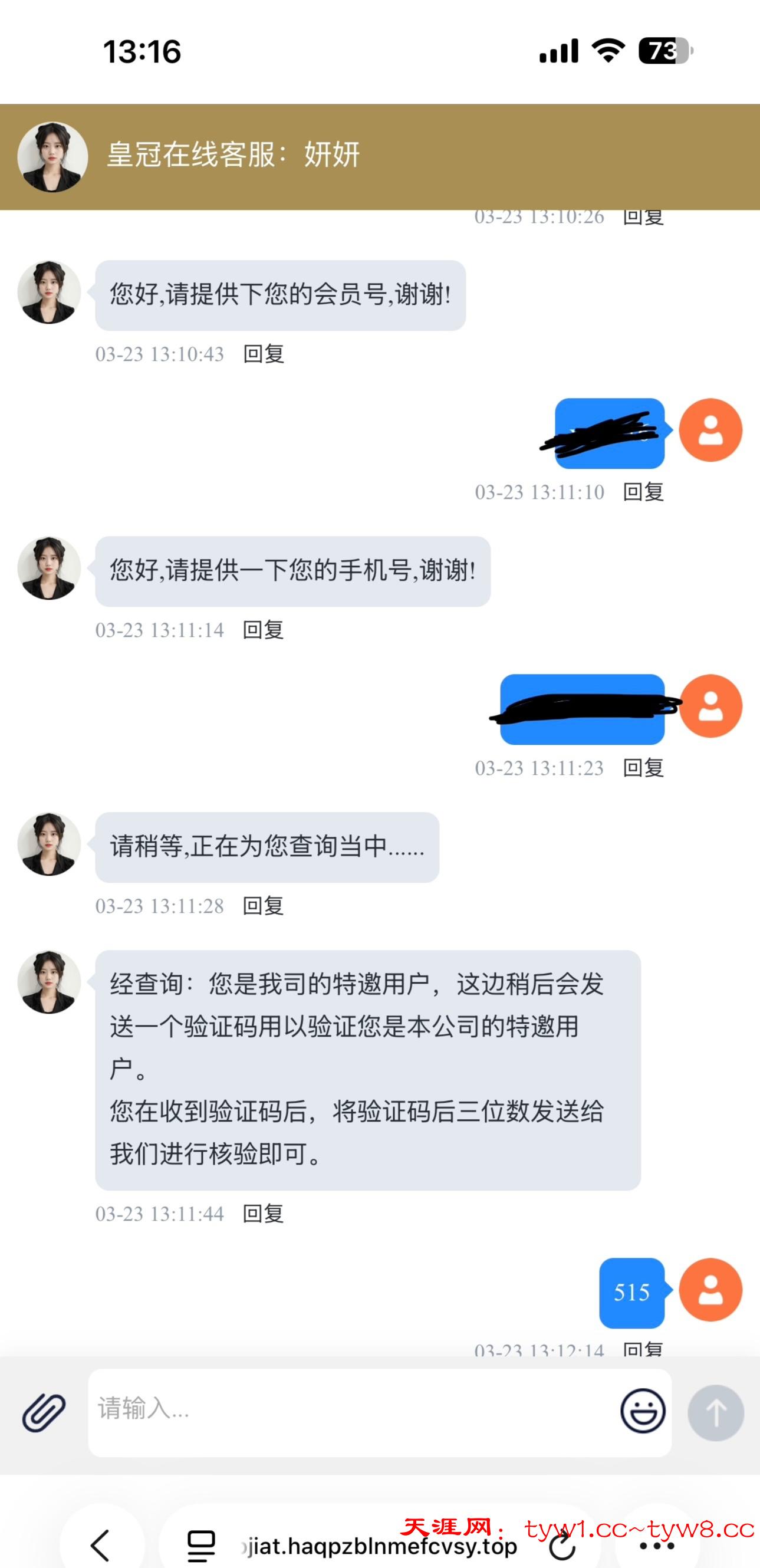Go back with the browser back arrow
The width and height of the screenshot is (760, 1568).
point(100,1545)
